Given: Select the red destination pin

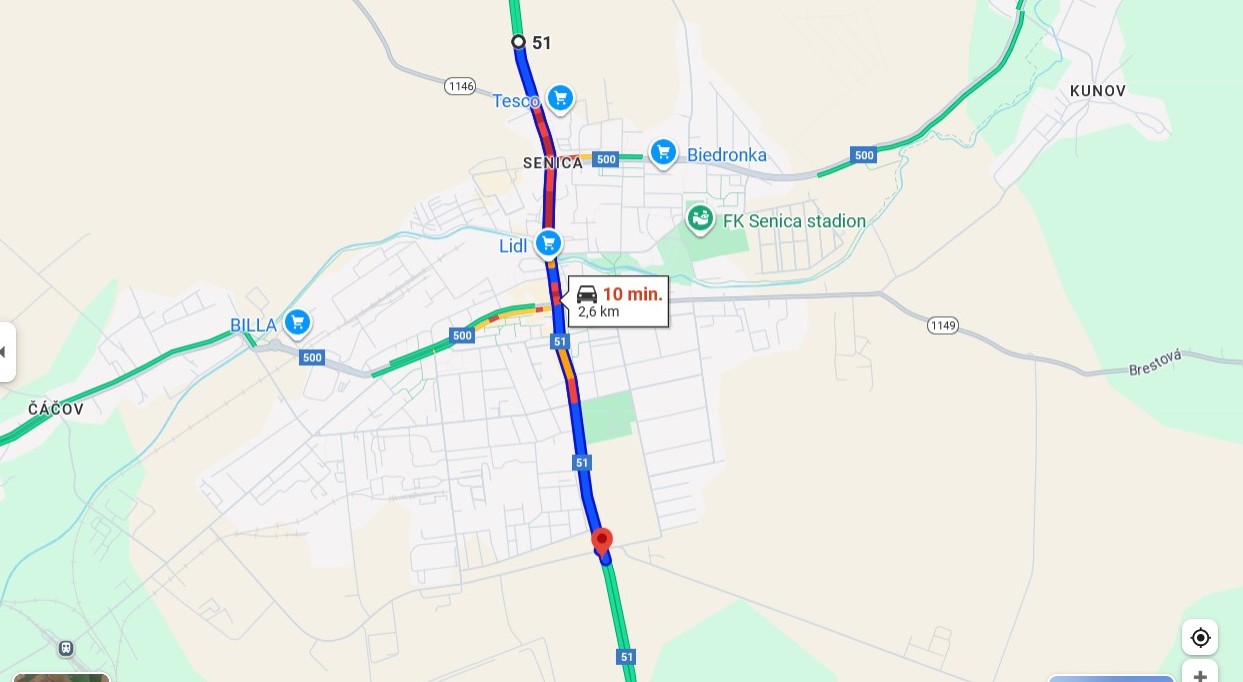Looking at the screenshot, I should coord(601,540).
